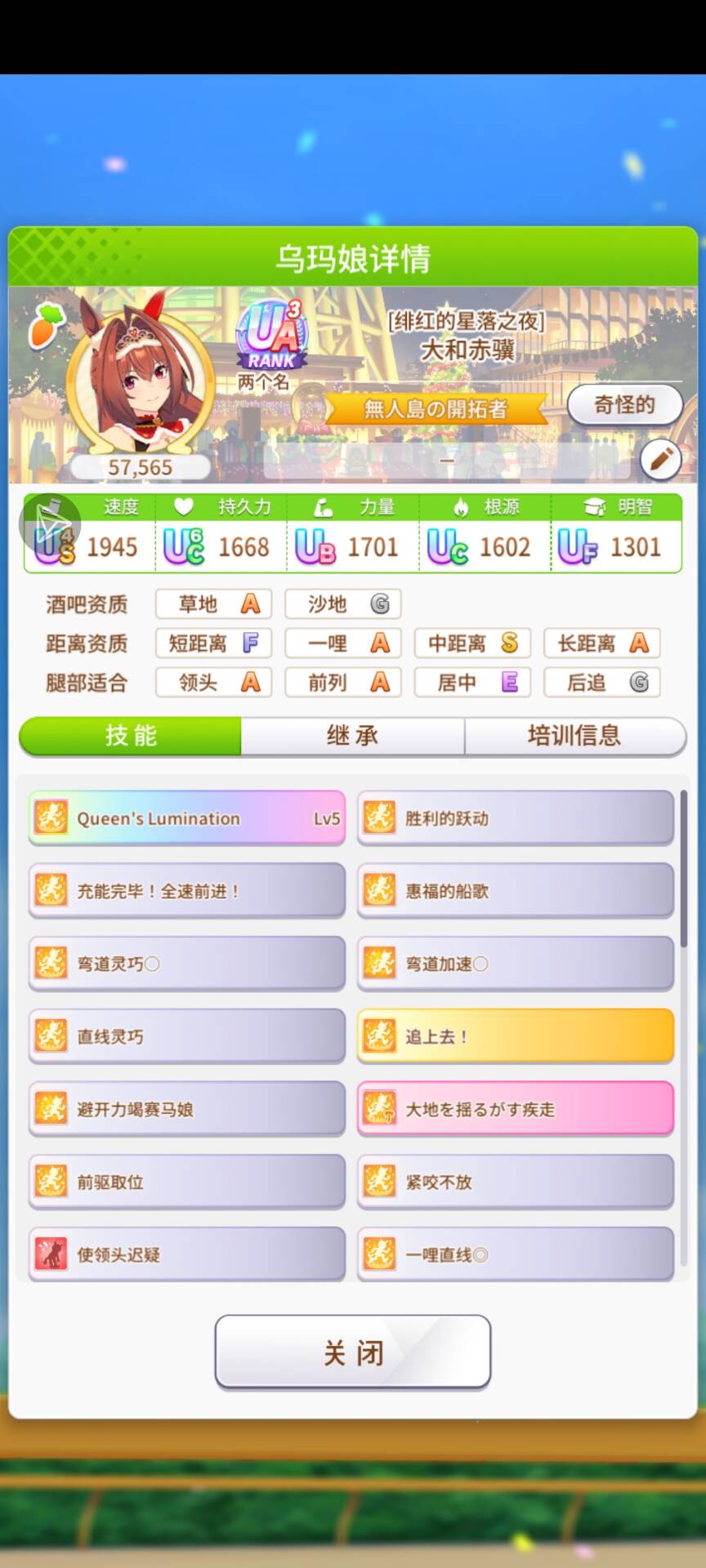View the pink 大地を揺るがす疾走 skill
This screenshot has width=706, height=1568.
[x=516, y=1109]
